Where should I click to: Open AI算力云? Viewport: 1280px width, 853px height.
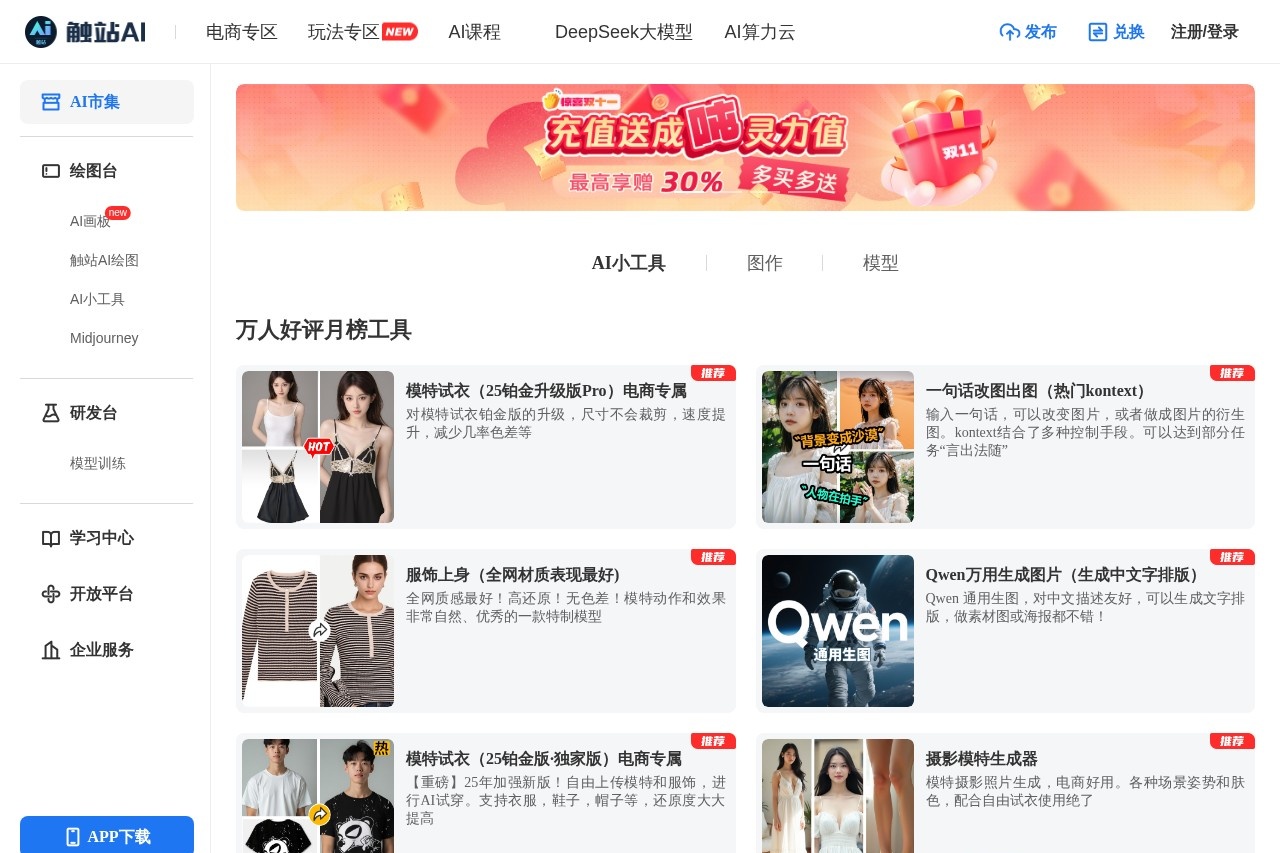tap(759, 32)
